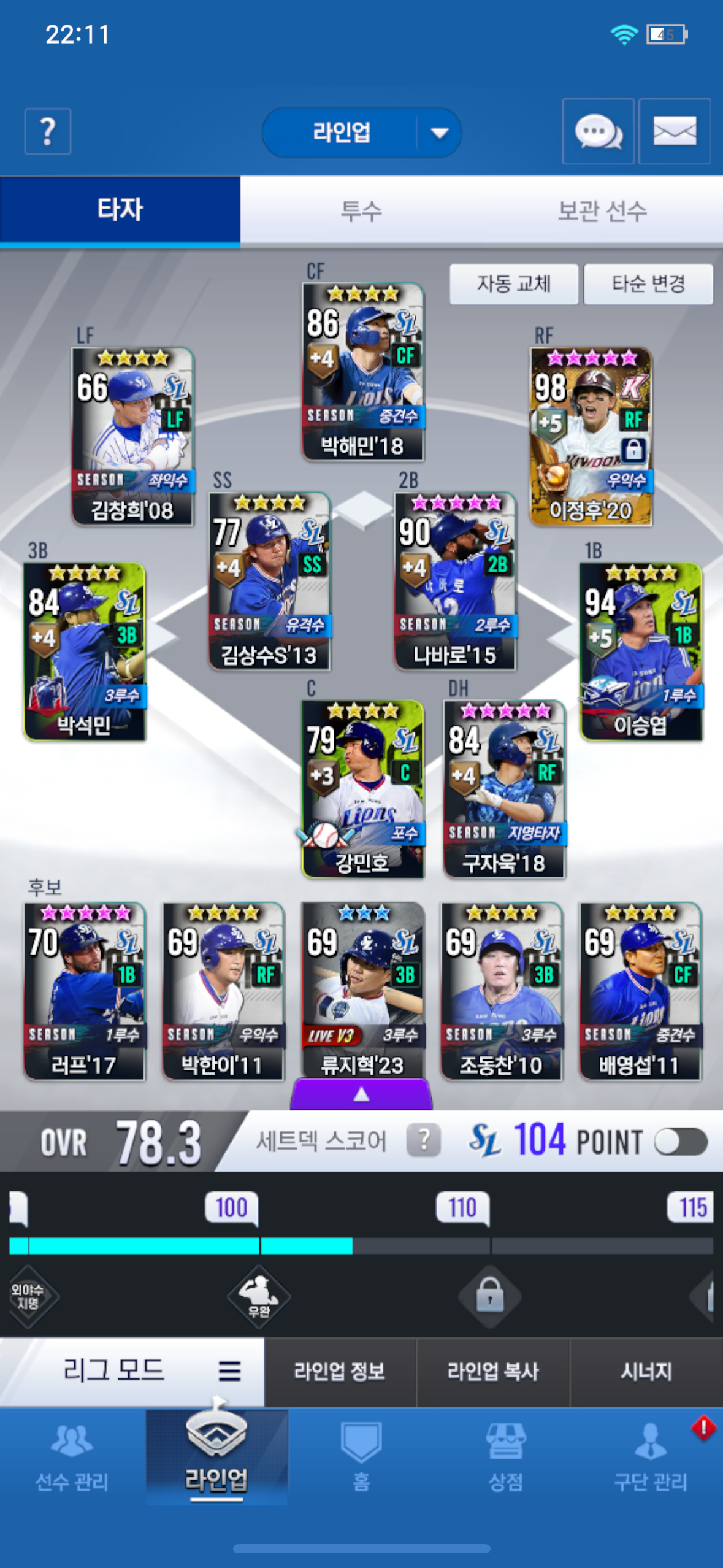Select the 박해민'18 CF player card
The width and height of the screenshot is (723, 1568).
362,372
